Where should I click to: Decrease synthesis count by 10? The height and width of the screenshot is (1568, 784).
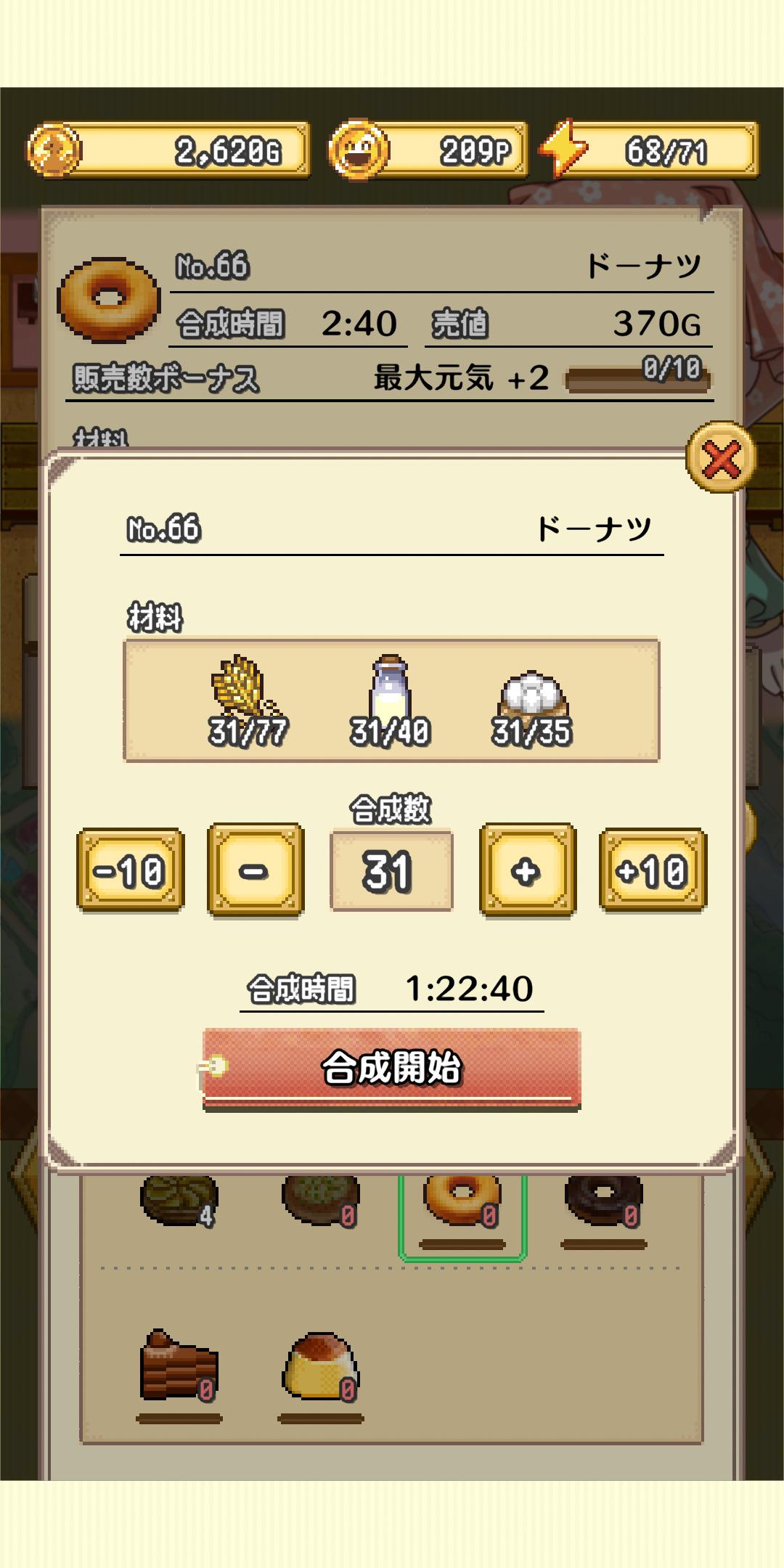click(131, 870)
